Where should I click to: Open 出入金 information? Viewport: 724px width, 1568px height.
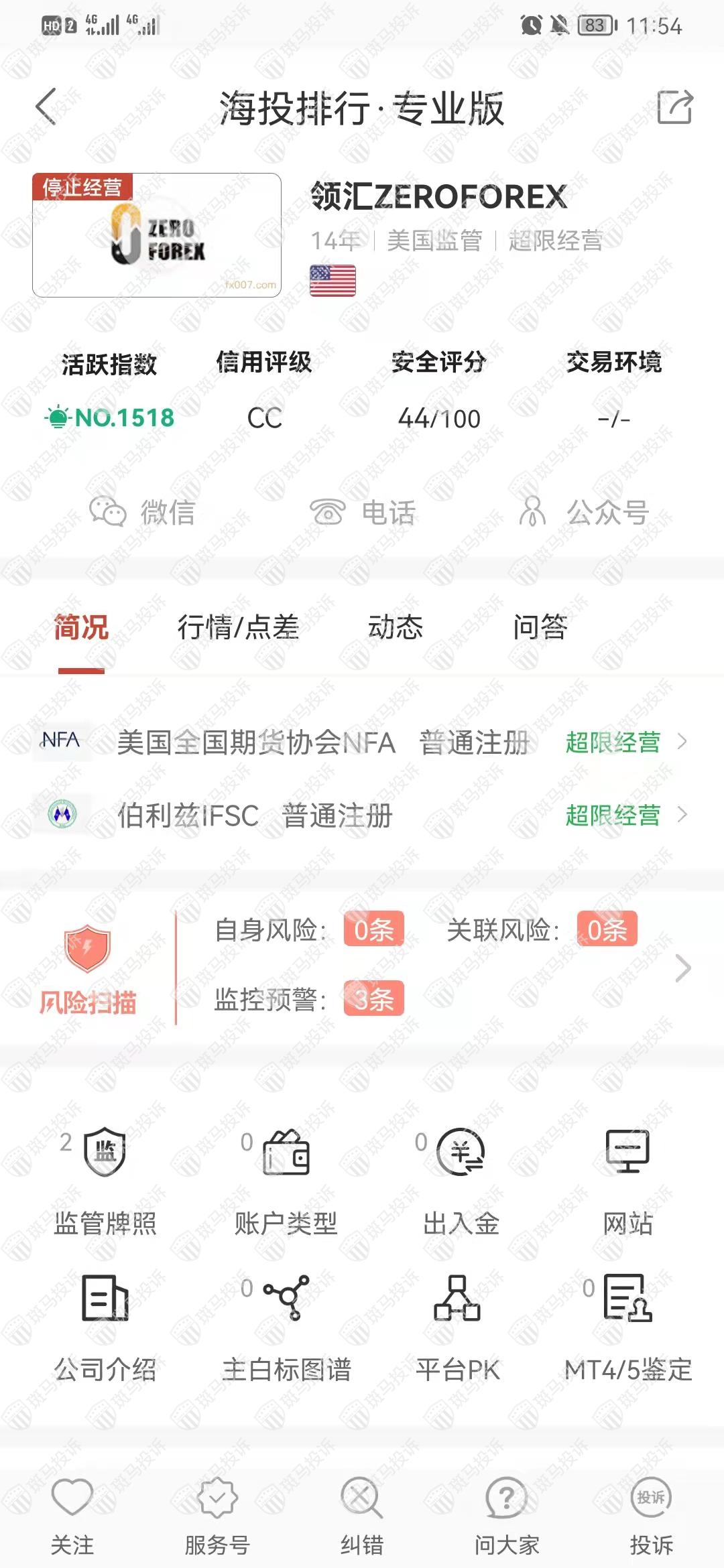461,1181
